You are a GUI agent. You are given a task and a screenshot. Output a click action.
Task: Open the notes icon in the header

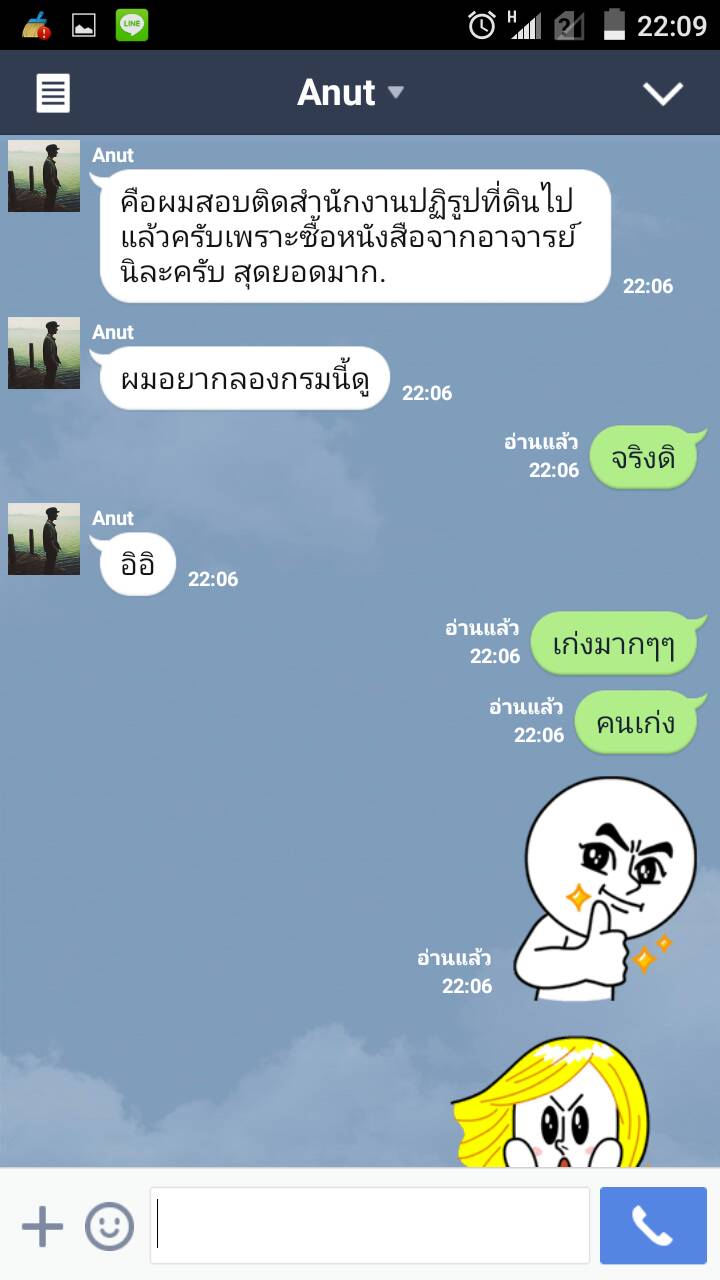coord(53,93)
